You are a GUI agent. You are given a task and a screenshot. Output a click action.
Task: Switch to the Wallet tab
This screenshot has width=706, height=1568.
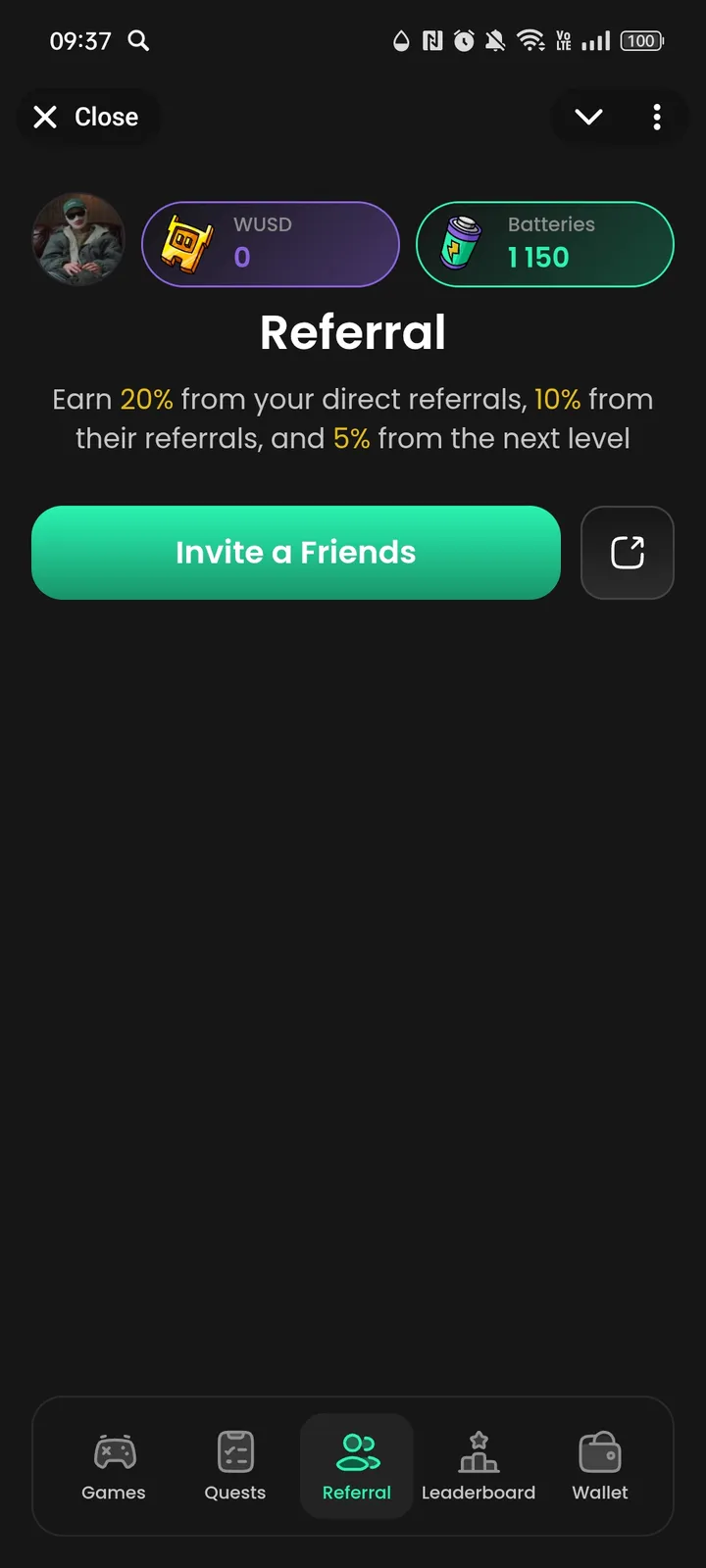(x=600, y=1466)
